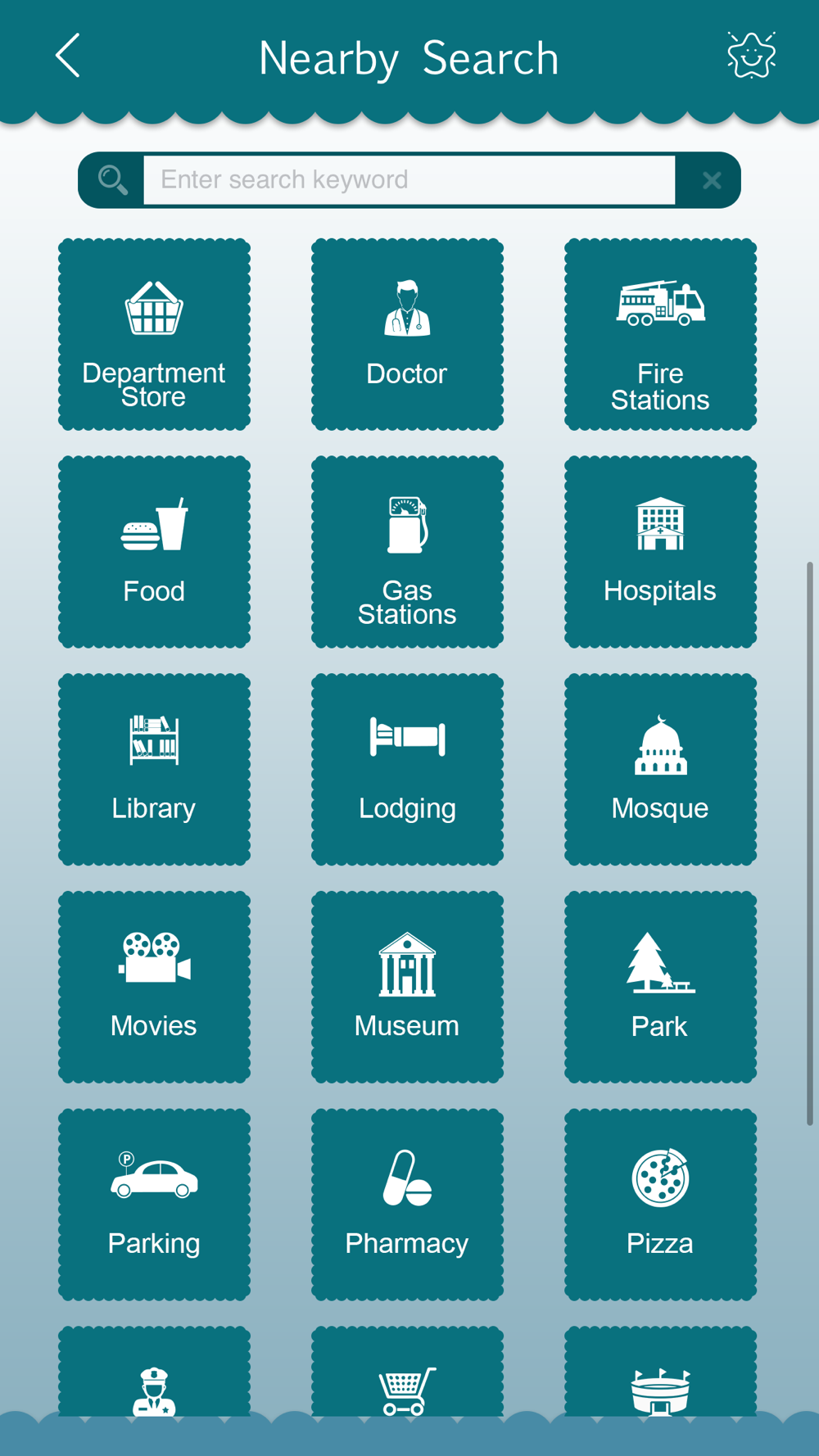Go back using the top-left arrow
Screen dimensions: 819x1456
point(68,56)
